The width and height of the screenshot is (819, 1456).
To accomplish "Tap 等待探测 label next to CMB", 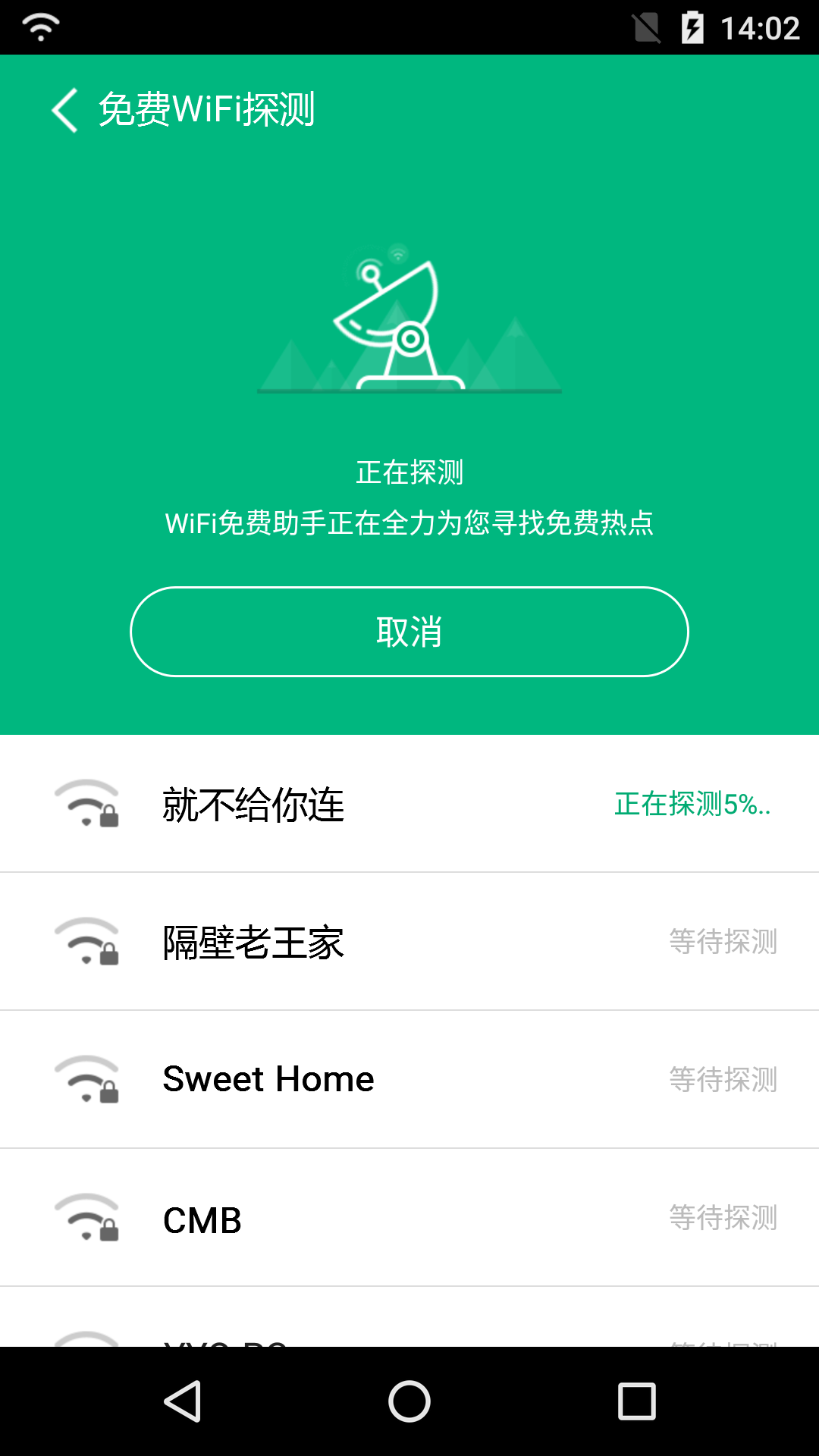I will [723, 1217].
